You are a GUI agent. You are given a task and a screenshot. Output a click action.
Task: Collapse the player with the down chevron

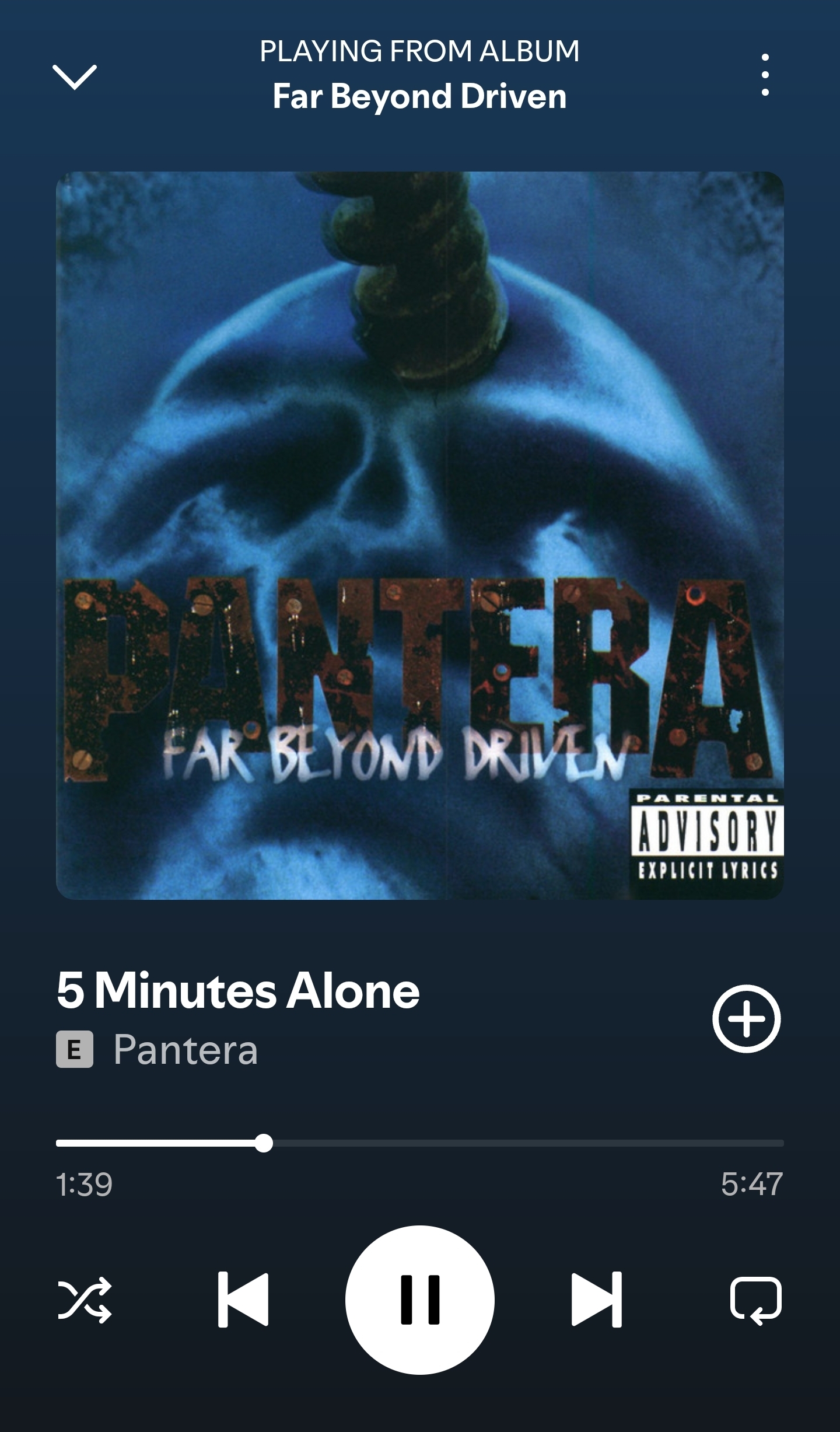(x=75, y=76)
